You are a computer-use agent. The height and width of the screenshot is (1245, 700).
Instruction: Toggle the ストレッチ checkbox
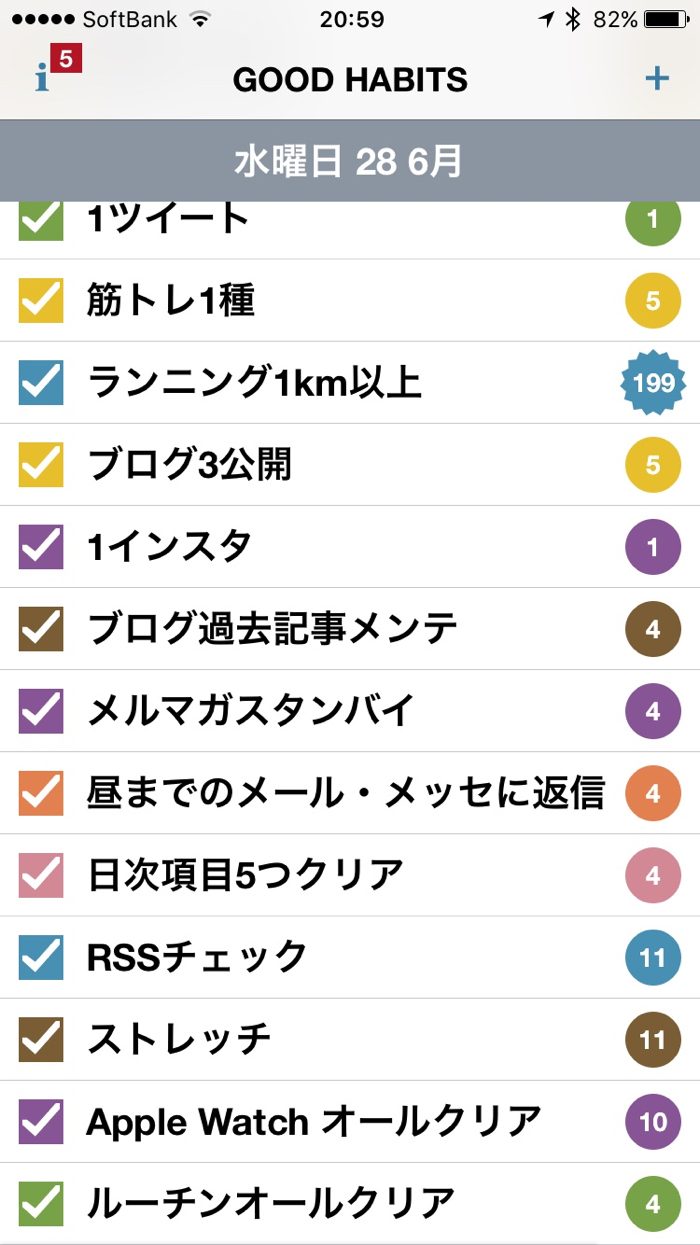click(41, 1038)
